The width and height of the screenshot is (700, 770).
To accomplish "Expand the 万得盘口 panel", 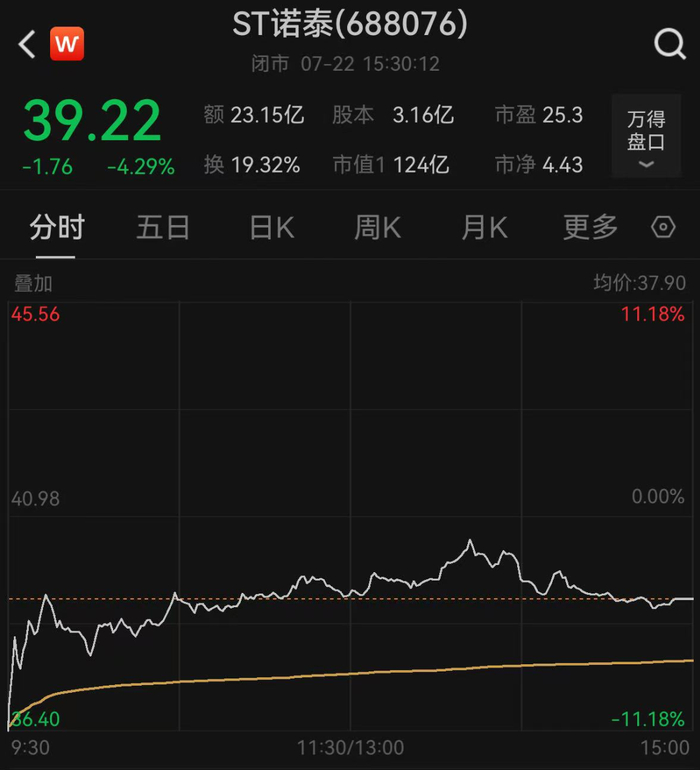I will [x=646, y=138].
